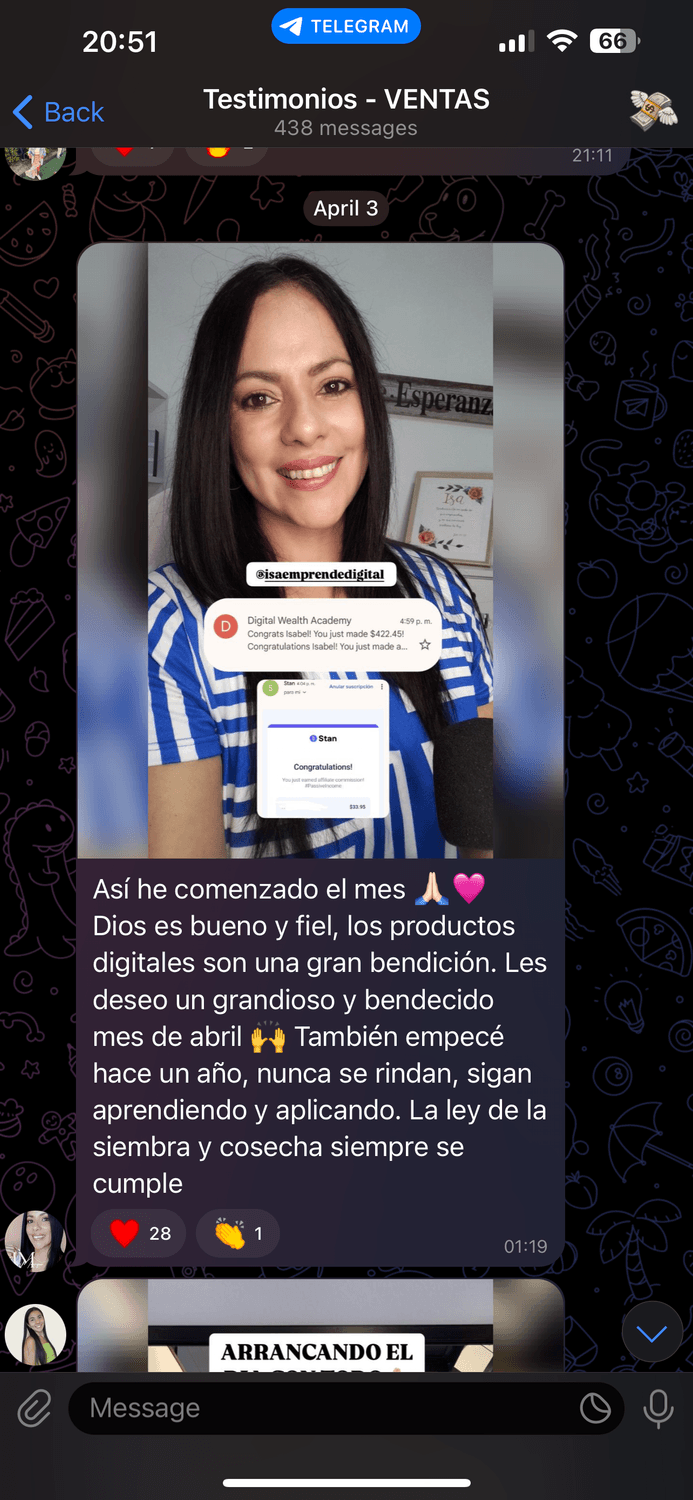The image size is (693, 1500).
Task: Open the group avatar with money emoji
Action: (x=652, y=111)
